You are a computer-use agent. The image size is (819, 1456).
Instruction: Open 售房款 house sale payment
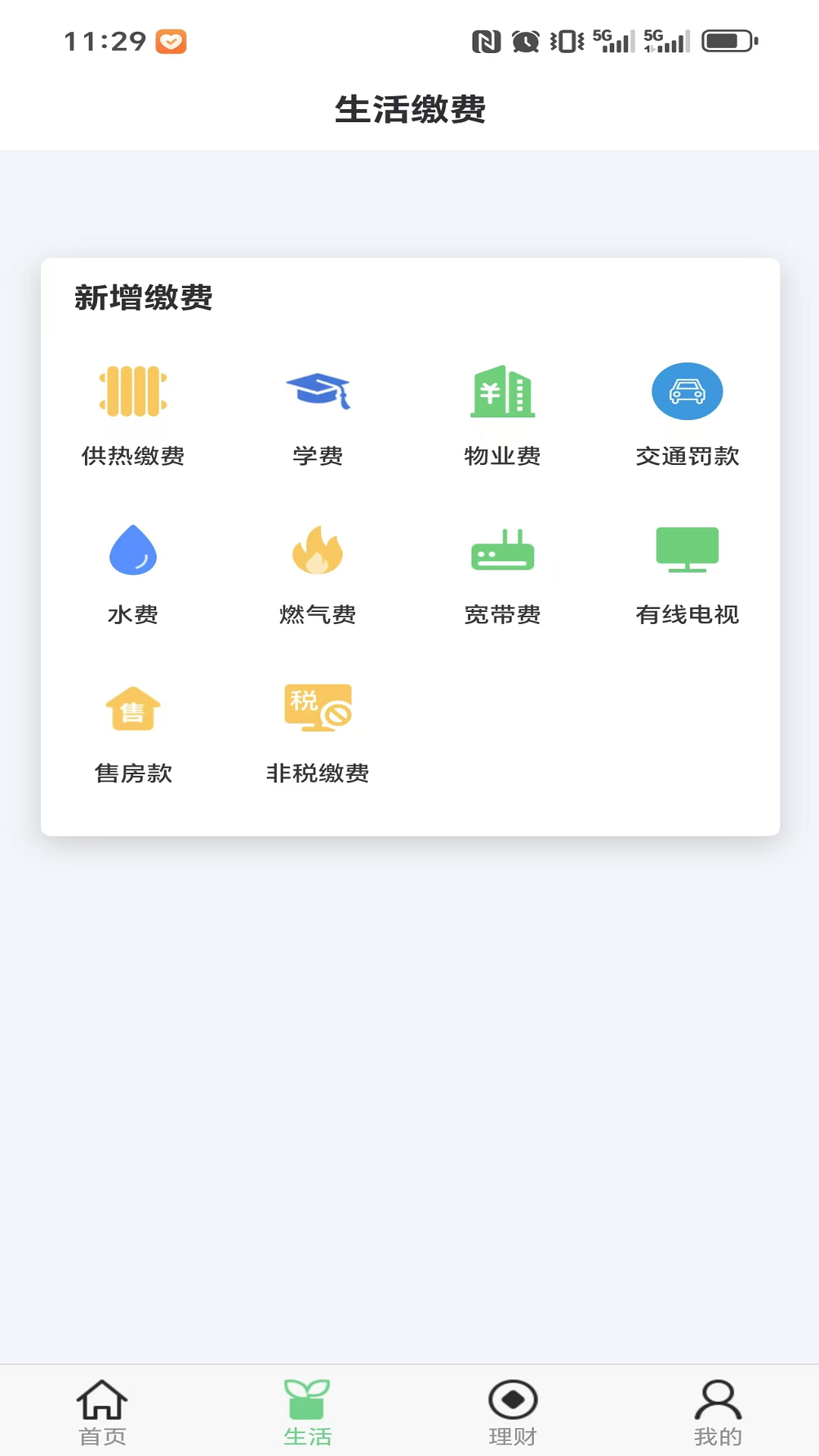(133, 732)
